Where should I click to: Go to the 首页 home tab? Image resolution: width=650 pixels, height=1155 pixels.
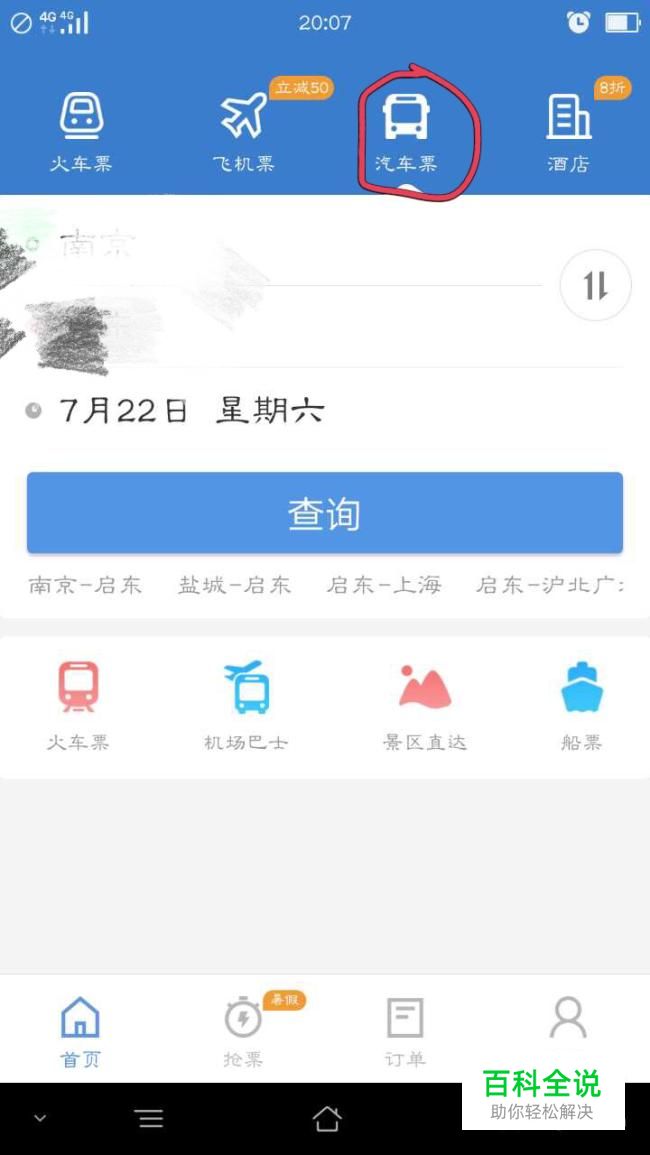click(x=81, y=1030)
